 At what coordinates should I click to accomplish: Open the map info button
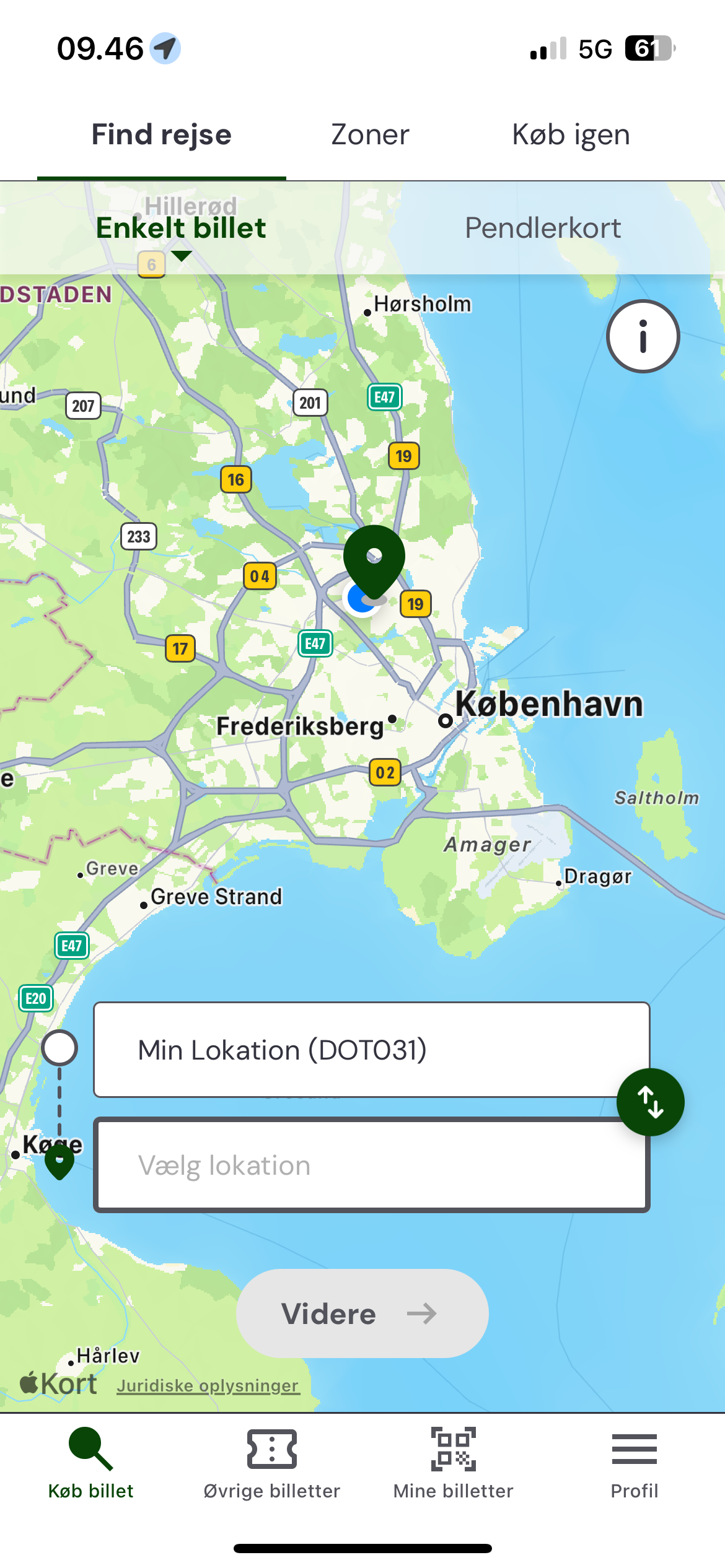[x=643, y=336]
